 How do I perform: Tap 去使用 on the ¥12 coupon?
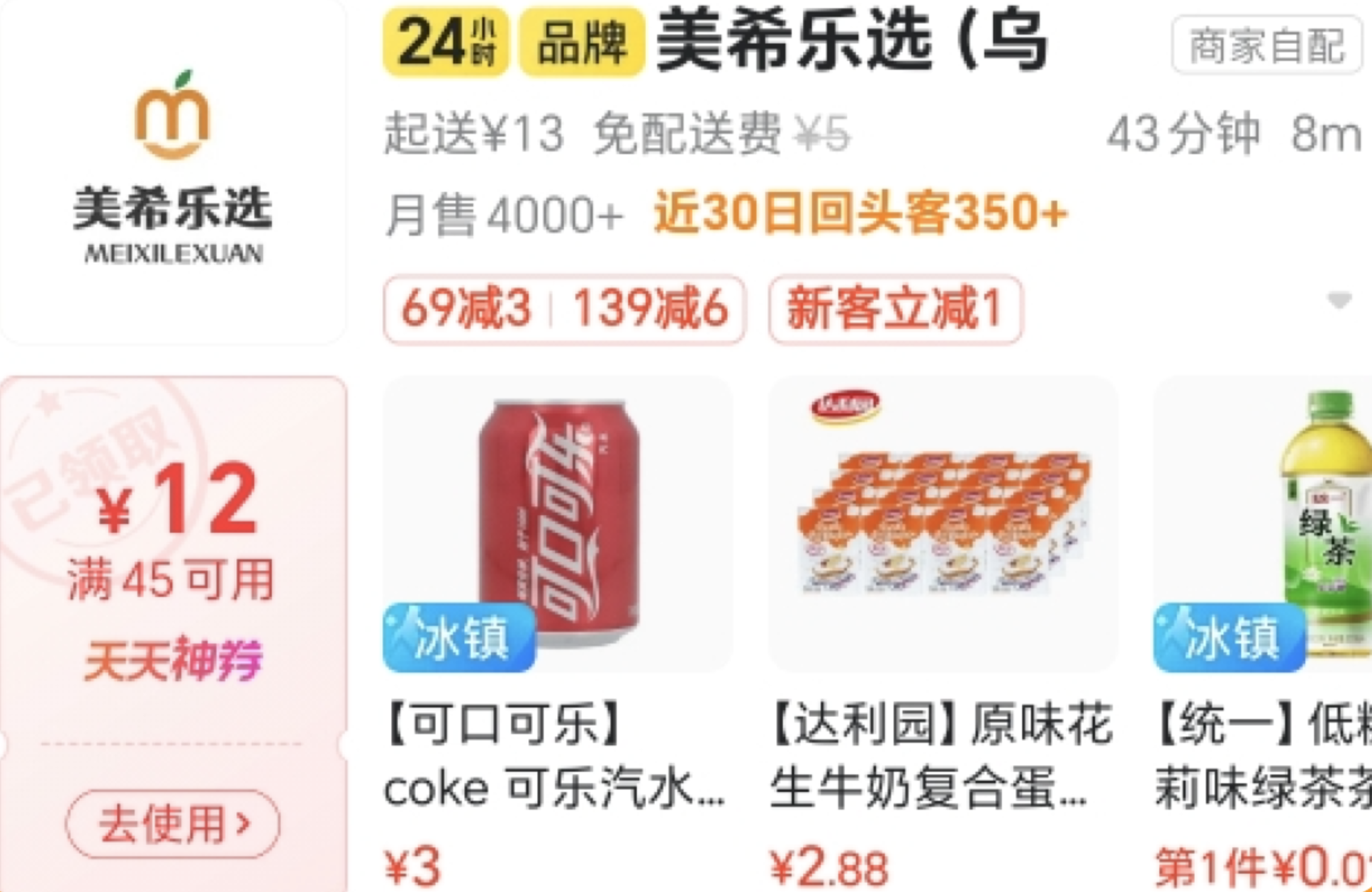click(x=172, y=823)
